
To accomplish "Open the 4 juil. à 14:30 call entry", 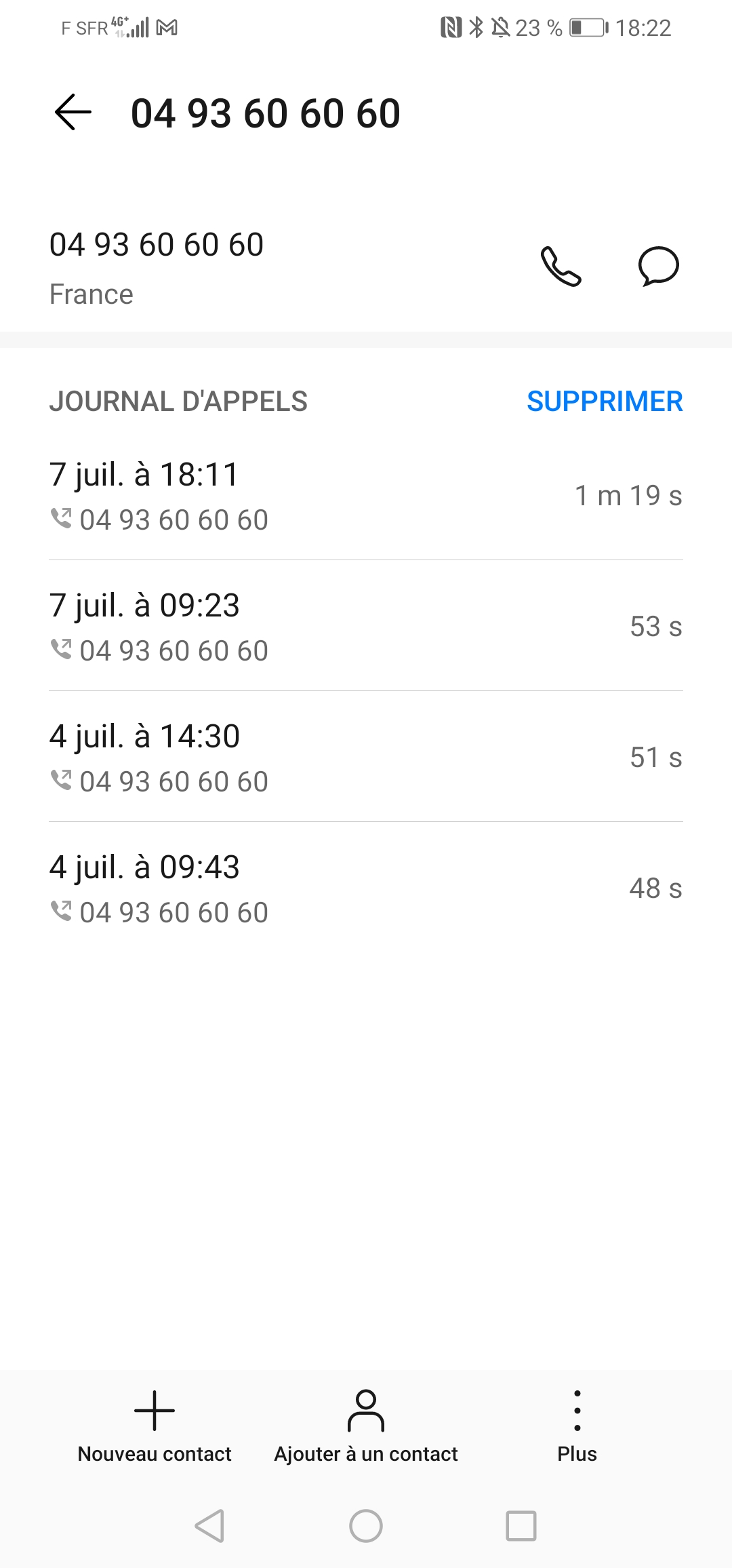I will [x=366, y=758].
